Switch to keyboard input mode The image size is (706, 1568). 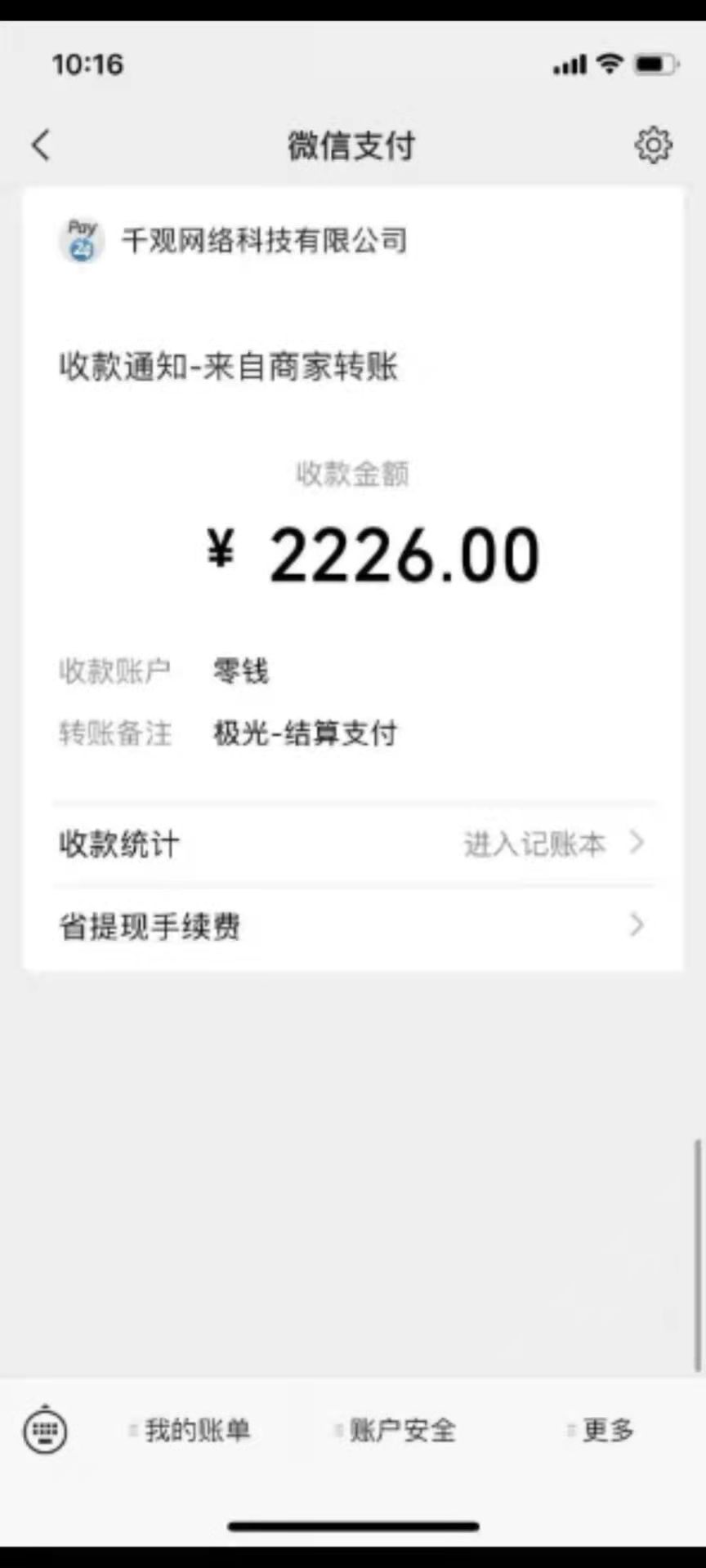click(x=45, y=1430)
